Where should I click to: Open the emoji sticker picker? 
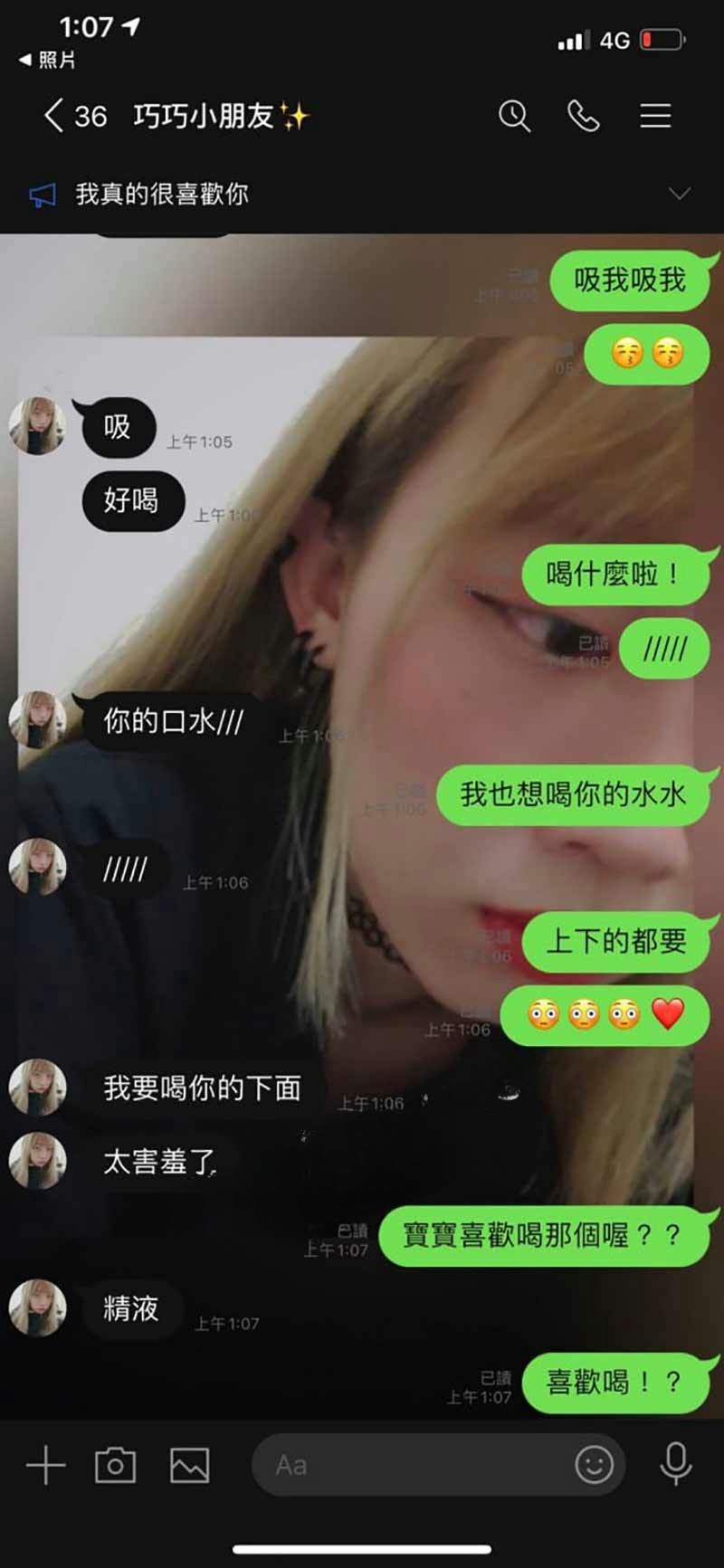pyautogui.click(x=595, y=1465)
